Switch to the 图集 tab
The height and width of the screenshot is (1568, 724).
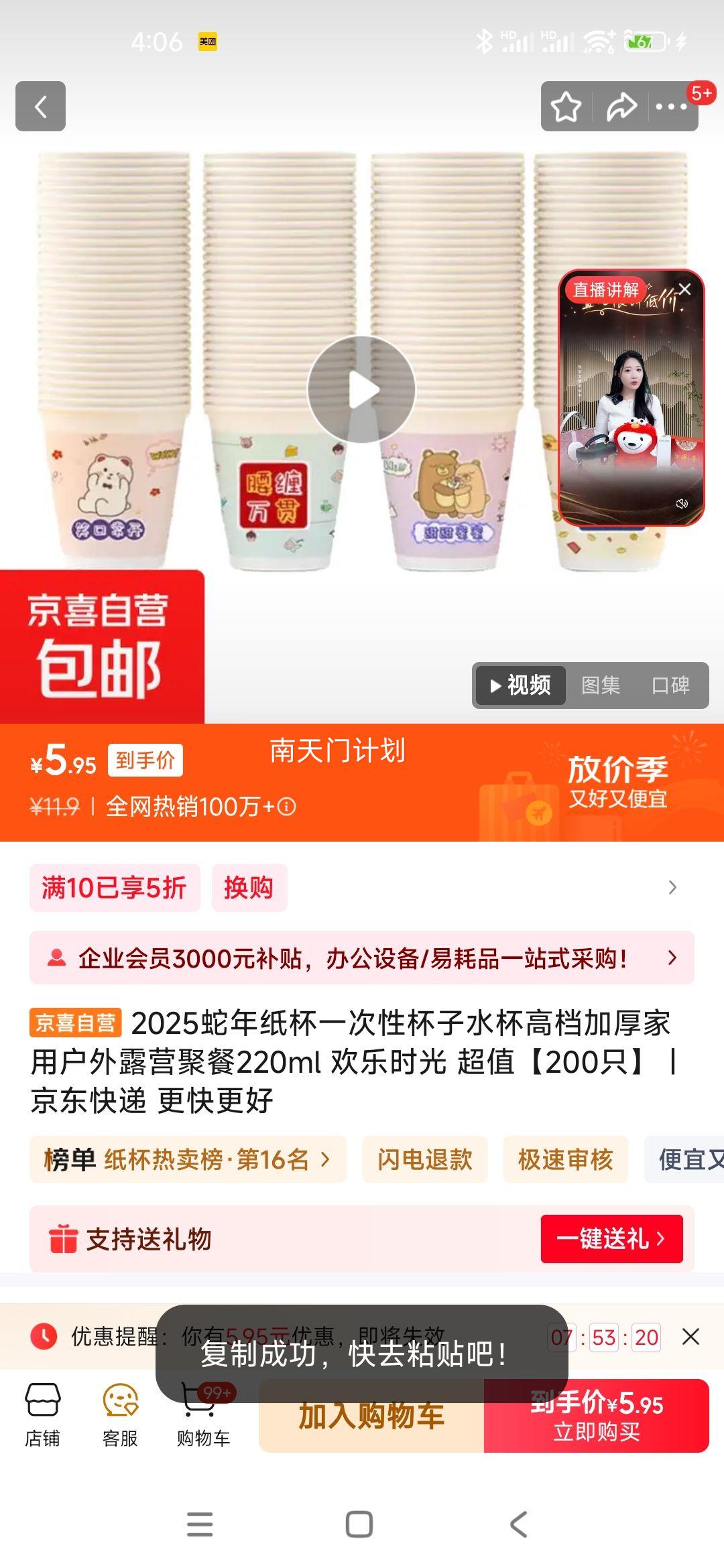(x=600, y=685)
